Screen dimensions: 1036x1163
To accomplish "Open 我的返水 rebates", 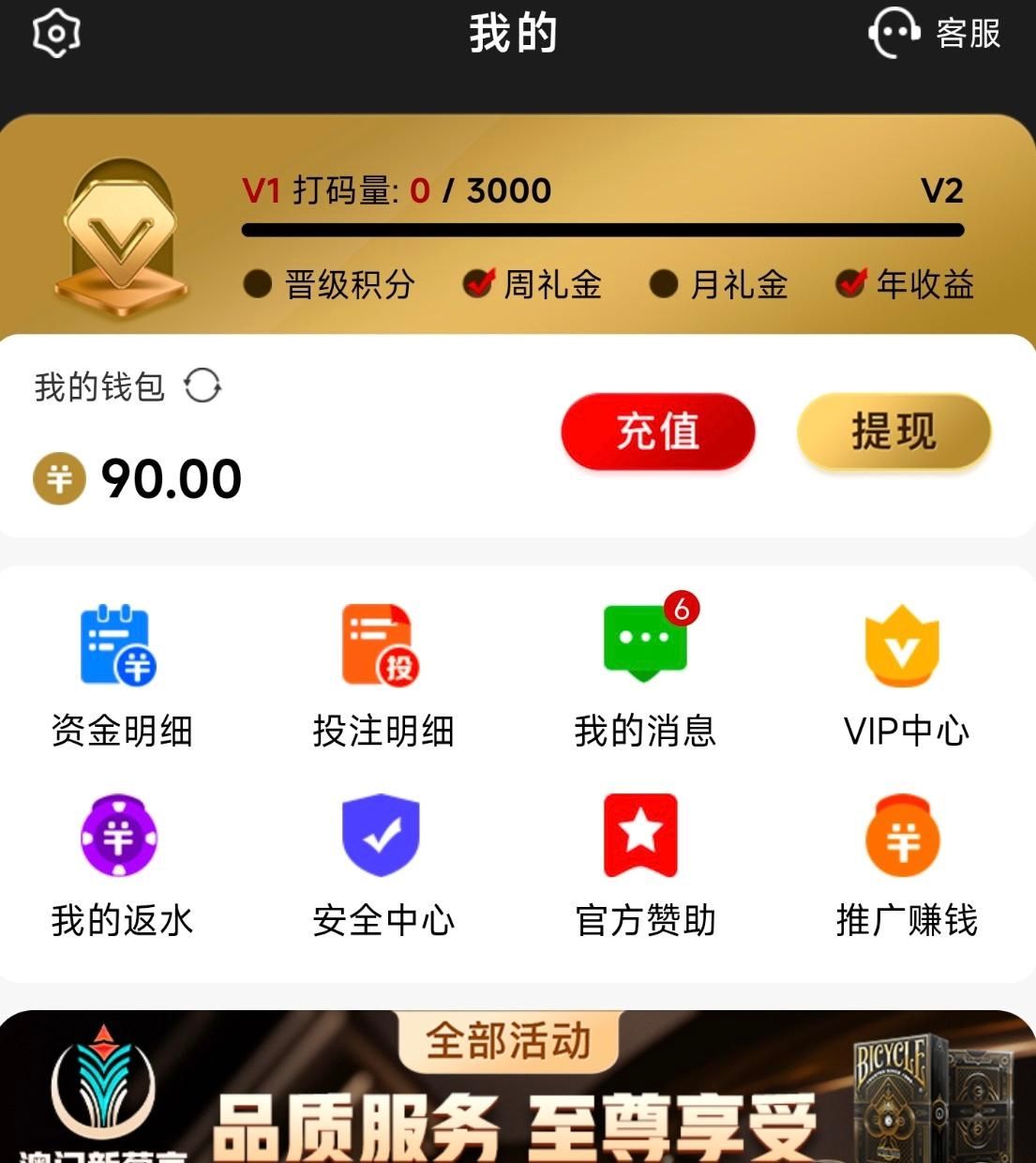I will (121, 865).
